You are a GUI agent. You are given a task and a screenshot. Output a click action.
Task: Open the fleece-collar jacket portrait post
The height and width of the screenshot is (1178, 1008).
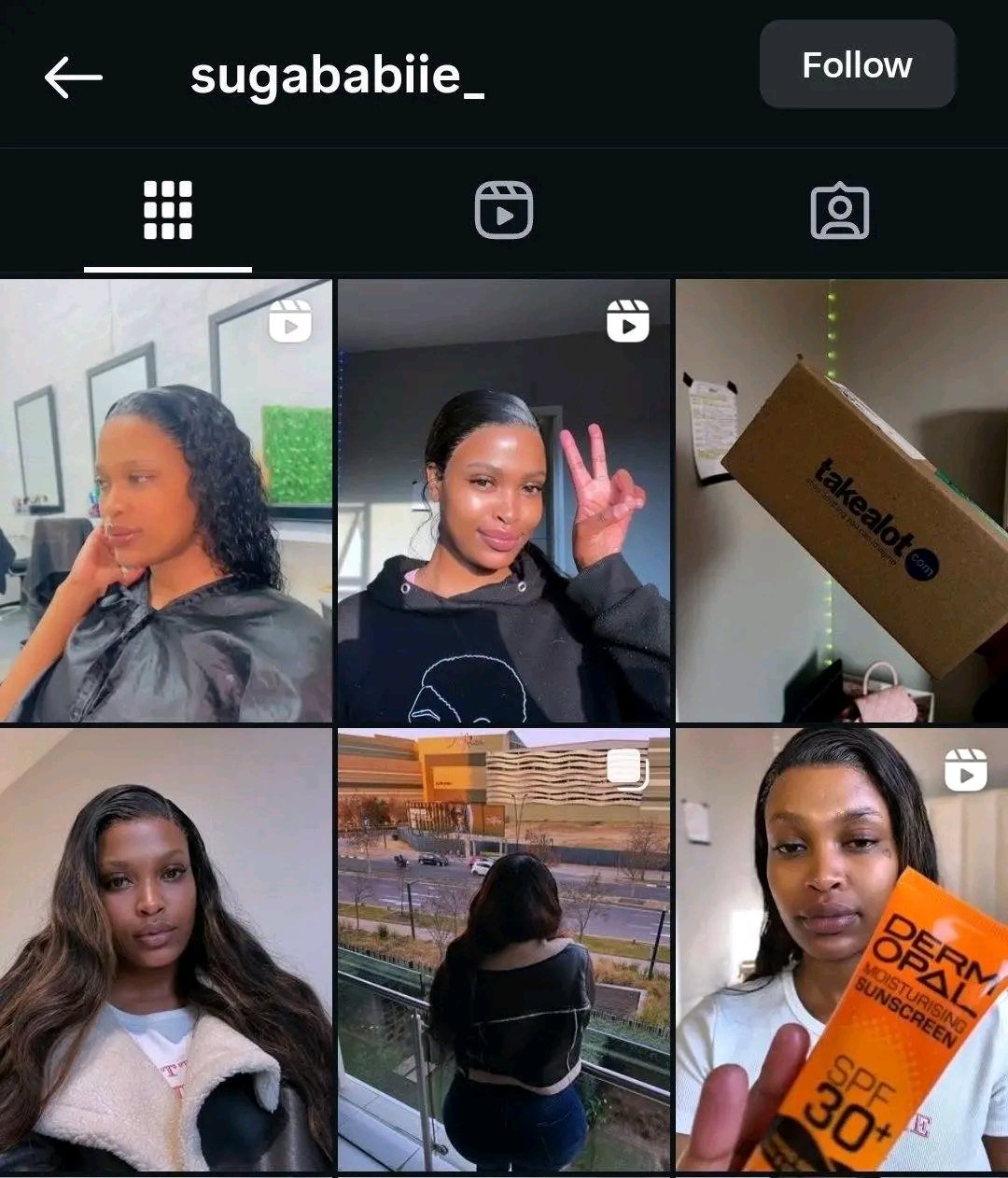coord(166,948)
